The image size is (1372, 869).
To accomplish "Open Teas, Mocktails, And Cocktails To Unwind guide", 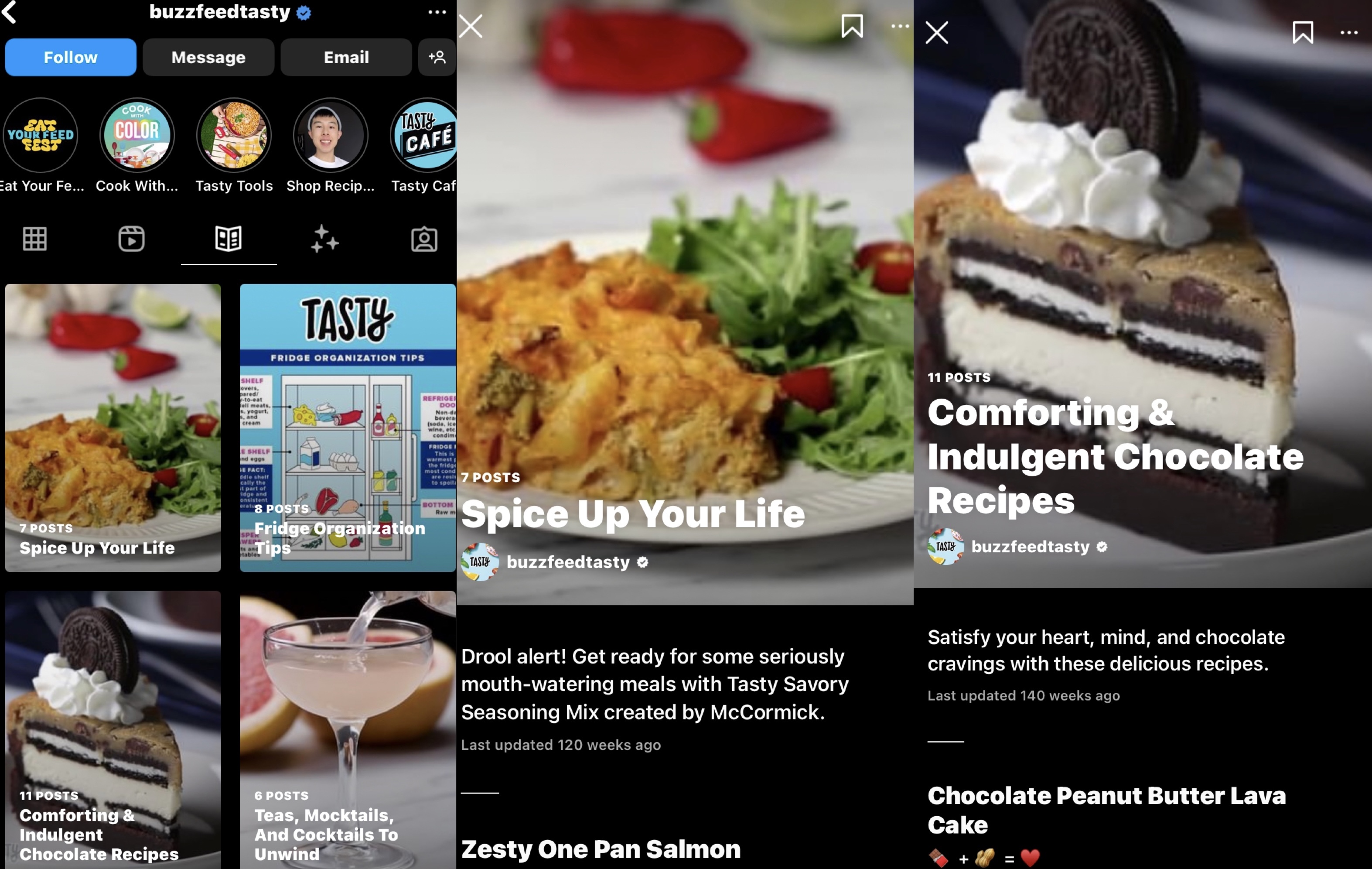I will pyautogui.click(x=348, y=729).
